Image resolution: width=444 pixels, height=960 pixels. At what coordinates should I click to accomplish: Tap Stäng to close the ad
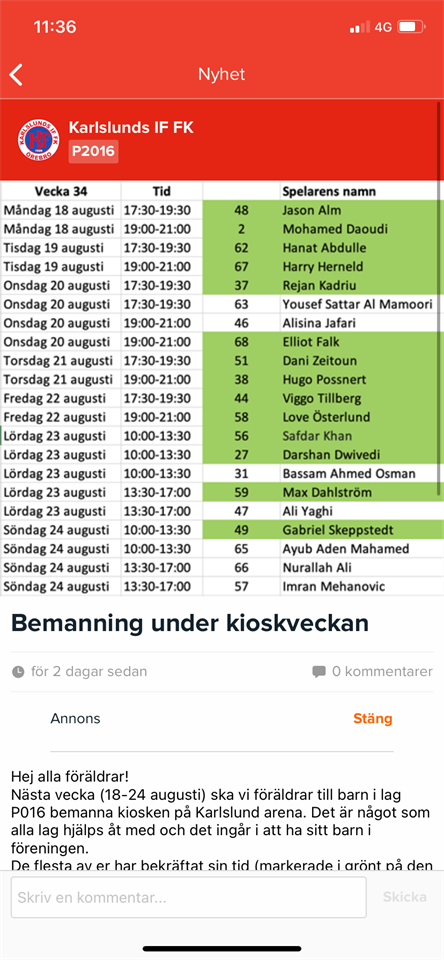point(372,719)
